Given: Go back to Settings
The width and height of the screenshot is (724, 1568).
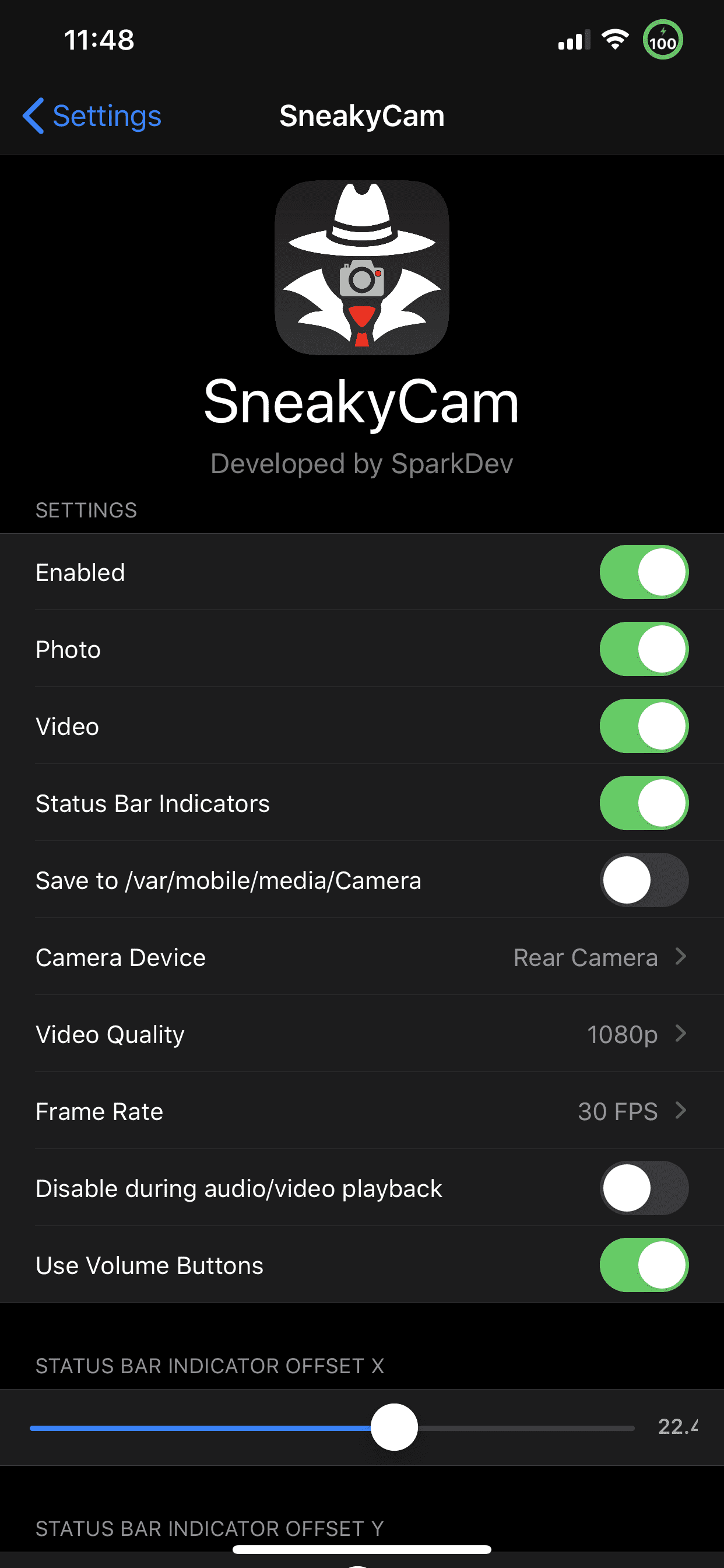Looking at the screenshot, I should click(93, 116).
